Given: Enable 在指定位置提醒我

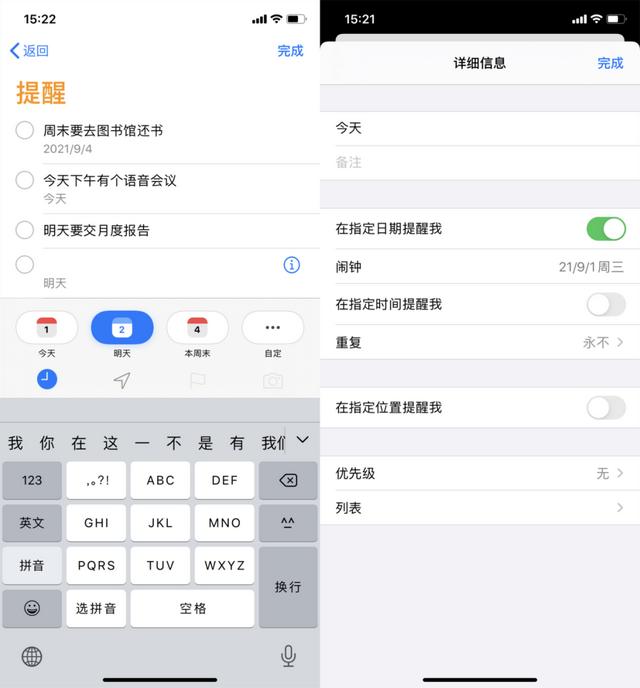Looking at the screenshot, I should (605, 408).
